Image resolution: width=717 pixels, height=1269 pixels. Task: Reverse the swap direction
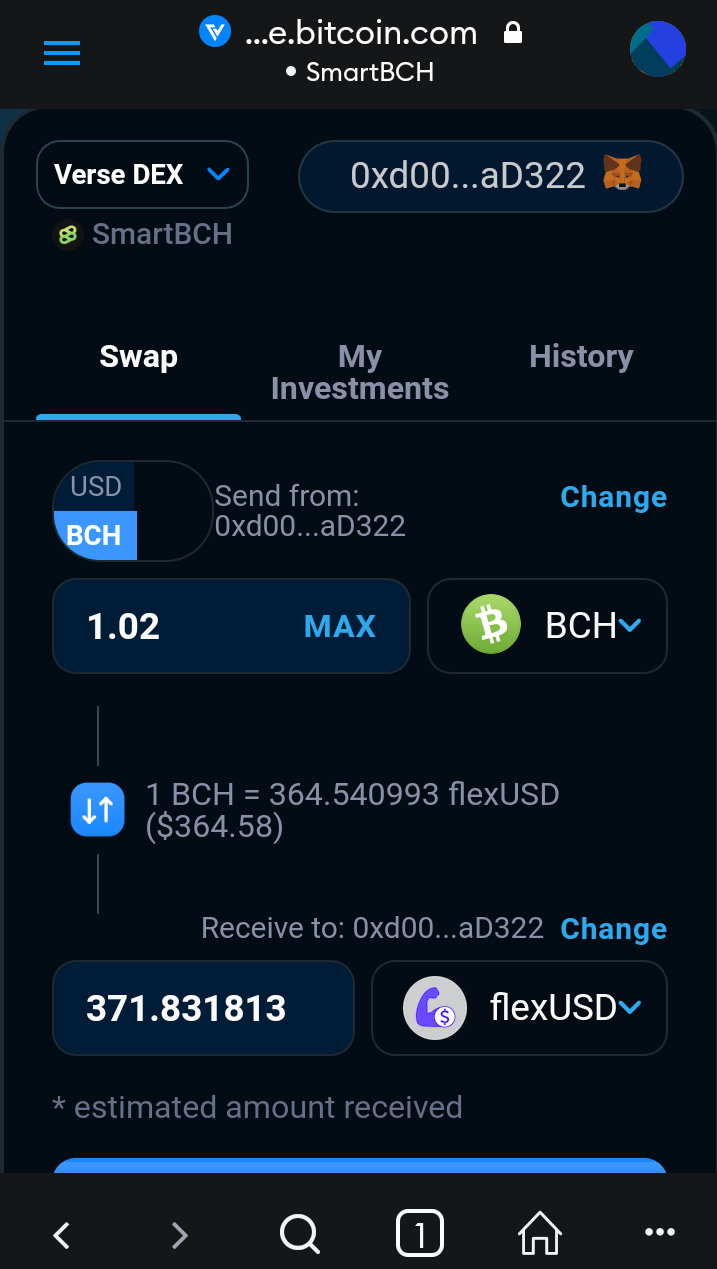pyautogui.click(x=98, y=810)
